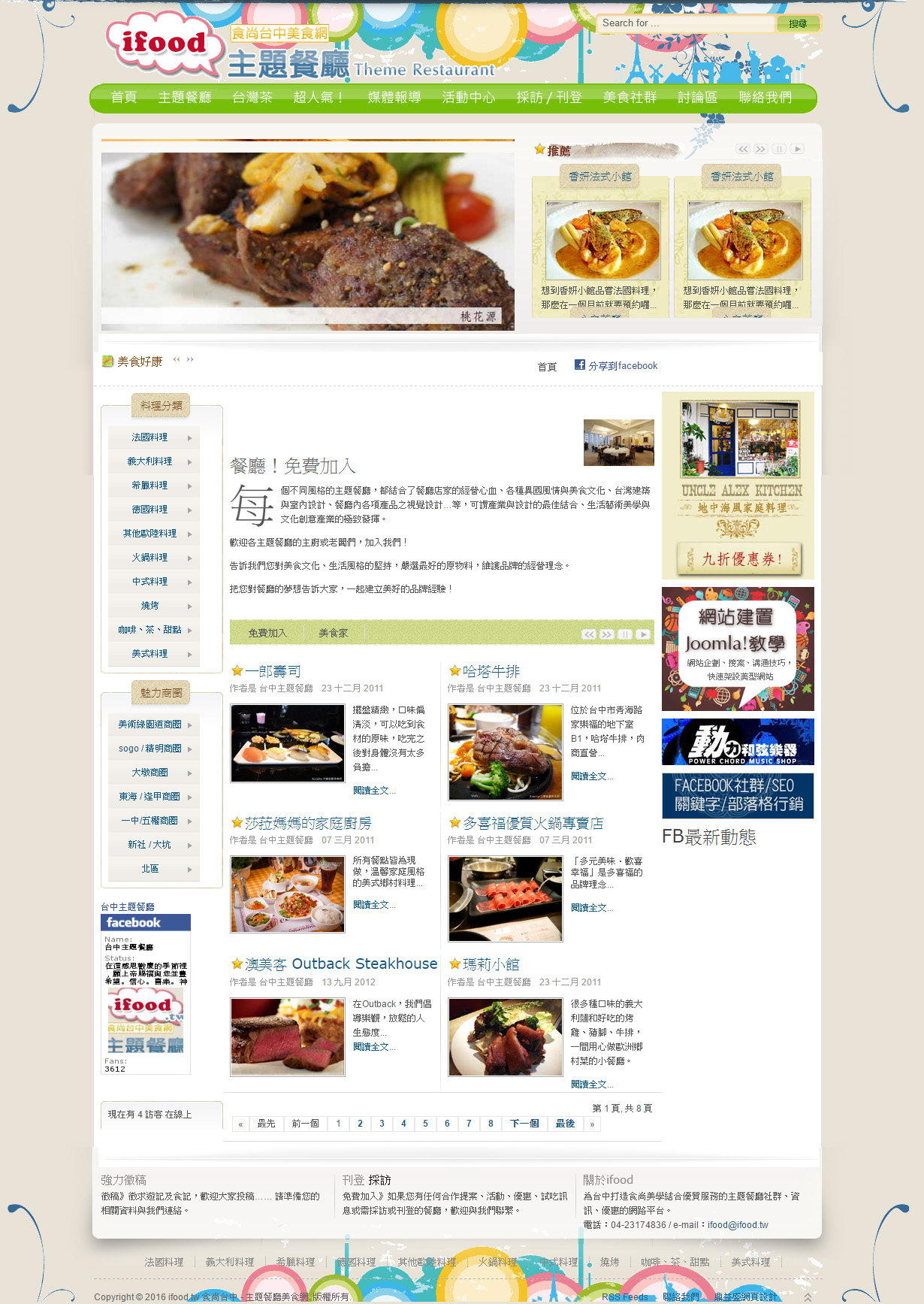Jump to the next page with 下一個
The width and height of the screenshot is (924, 1304).
click(x=524, y=1124)
